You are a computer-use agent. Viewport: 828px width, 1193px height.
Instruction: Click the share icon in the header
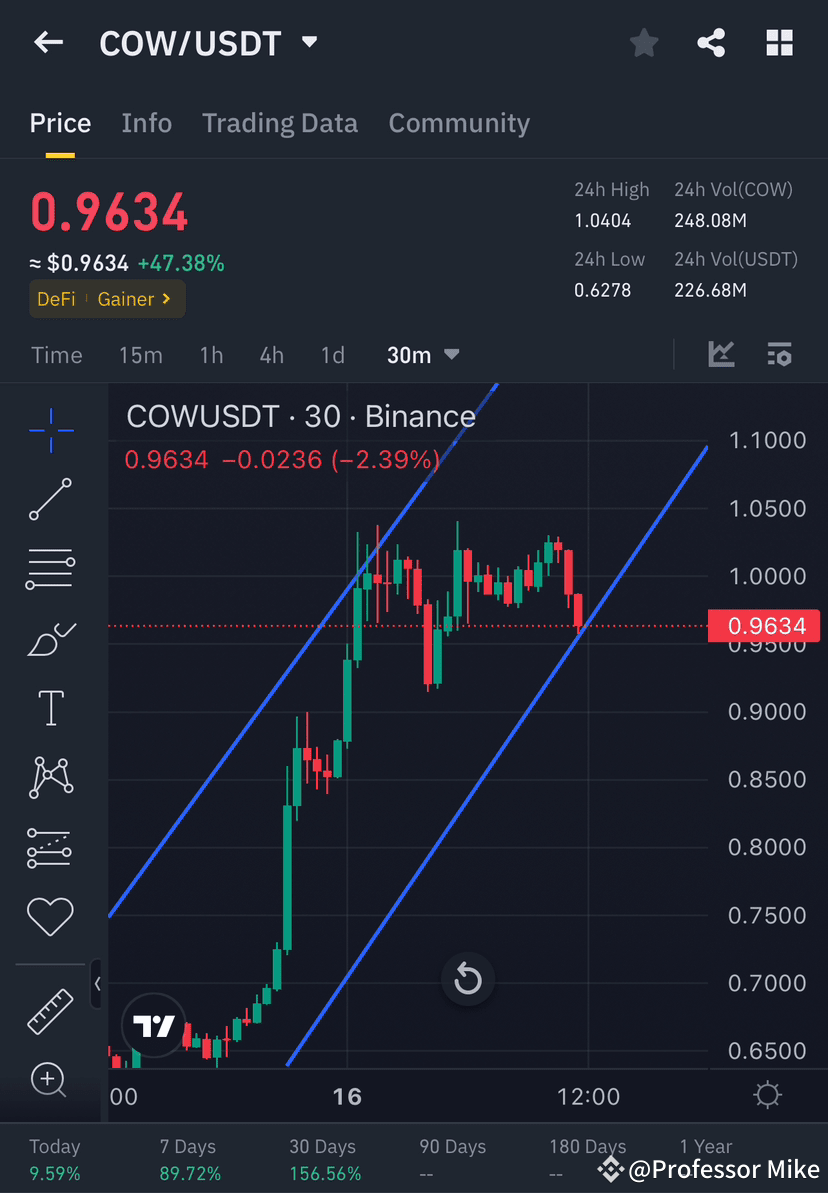tap(711, 42)
